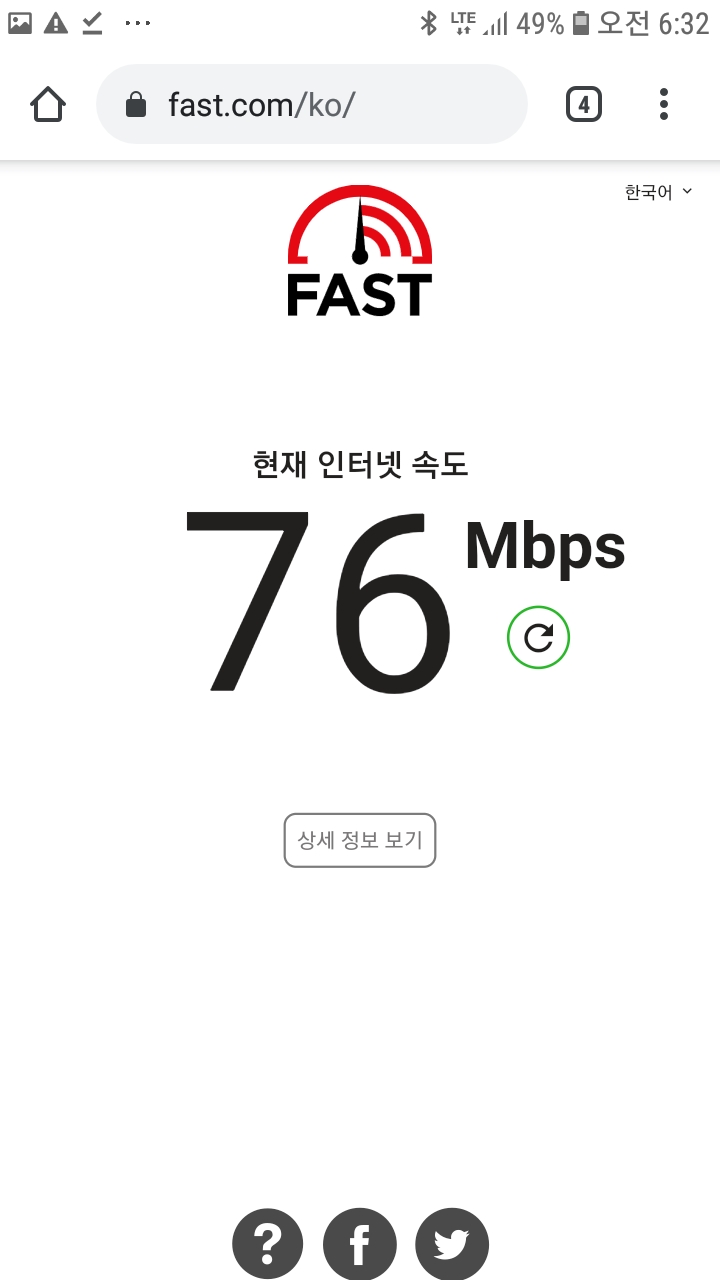Share result on Facebook
720x1280 pixels.
(x=360, y=1245)
